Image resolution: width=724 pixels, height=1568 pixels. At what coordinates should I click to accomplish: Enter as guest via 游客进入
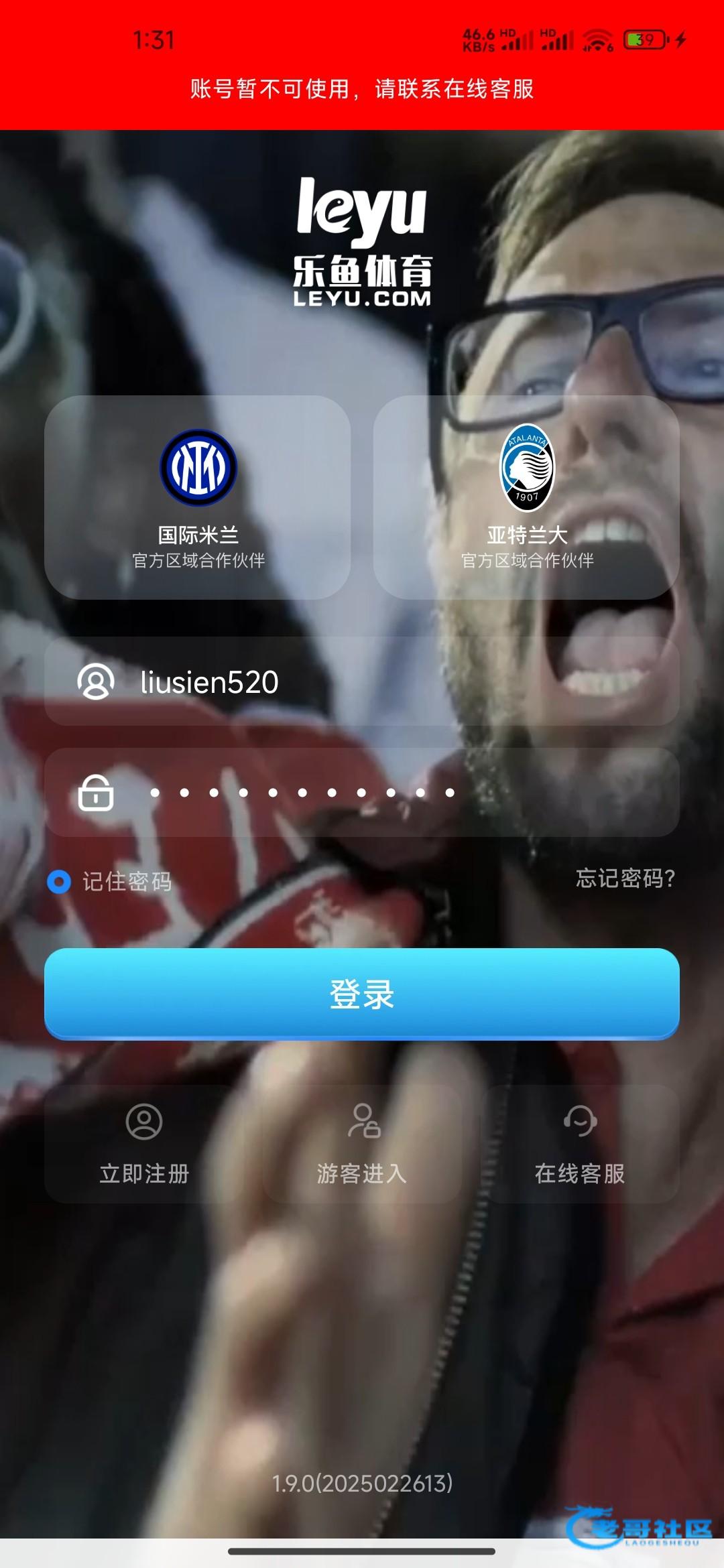[x=362, y=1145]
